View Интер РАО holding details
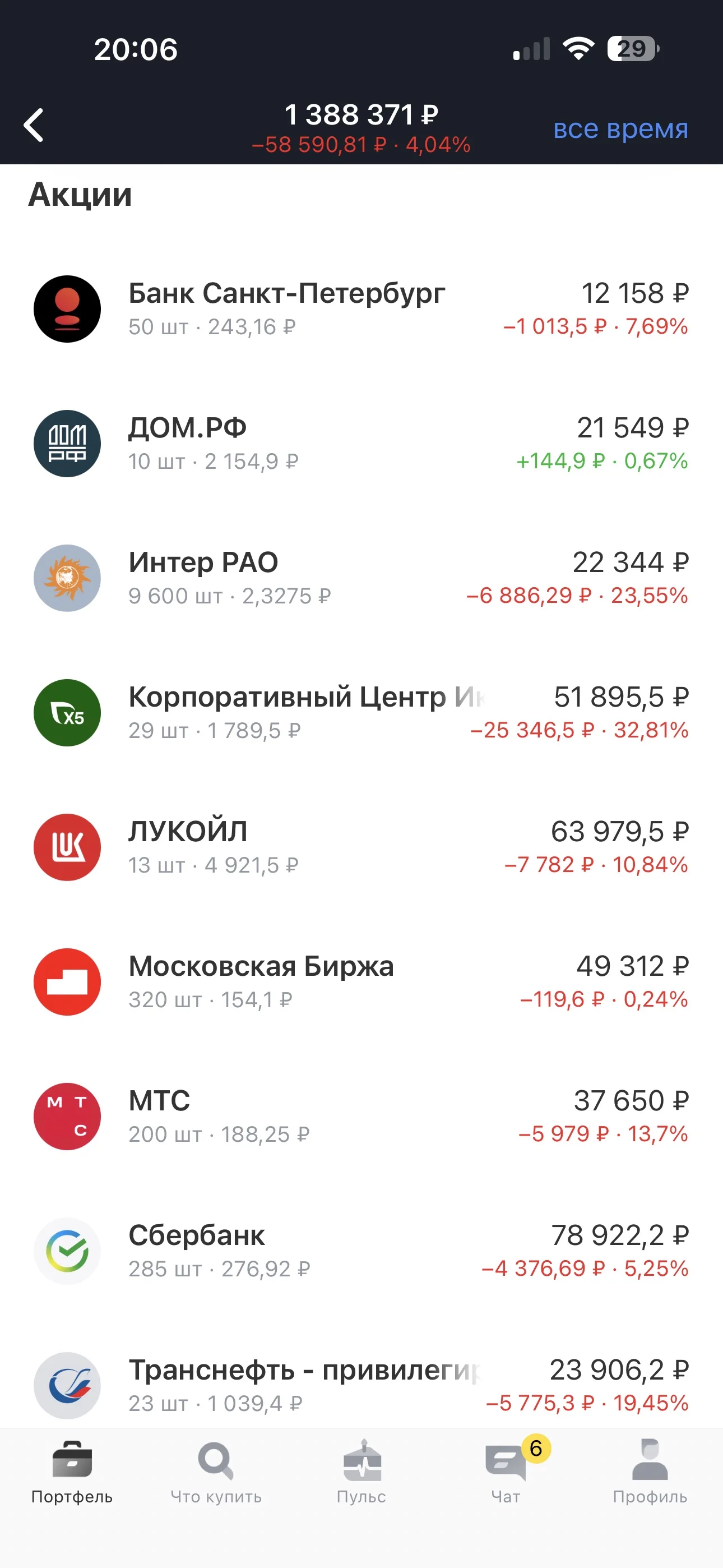The width and height of the screenshot is (723, 1568). pos(361,578)
